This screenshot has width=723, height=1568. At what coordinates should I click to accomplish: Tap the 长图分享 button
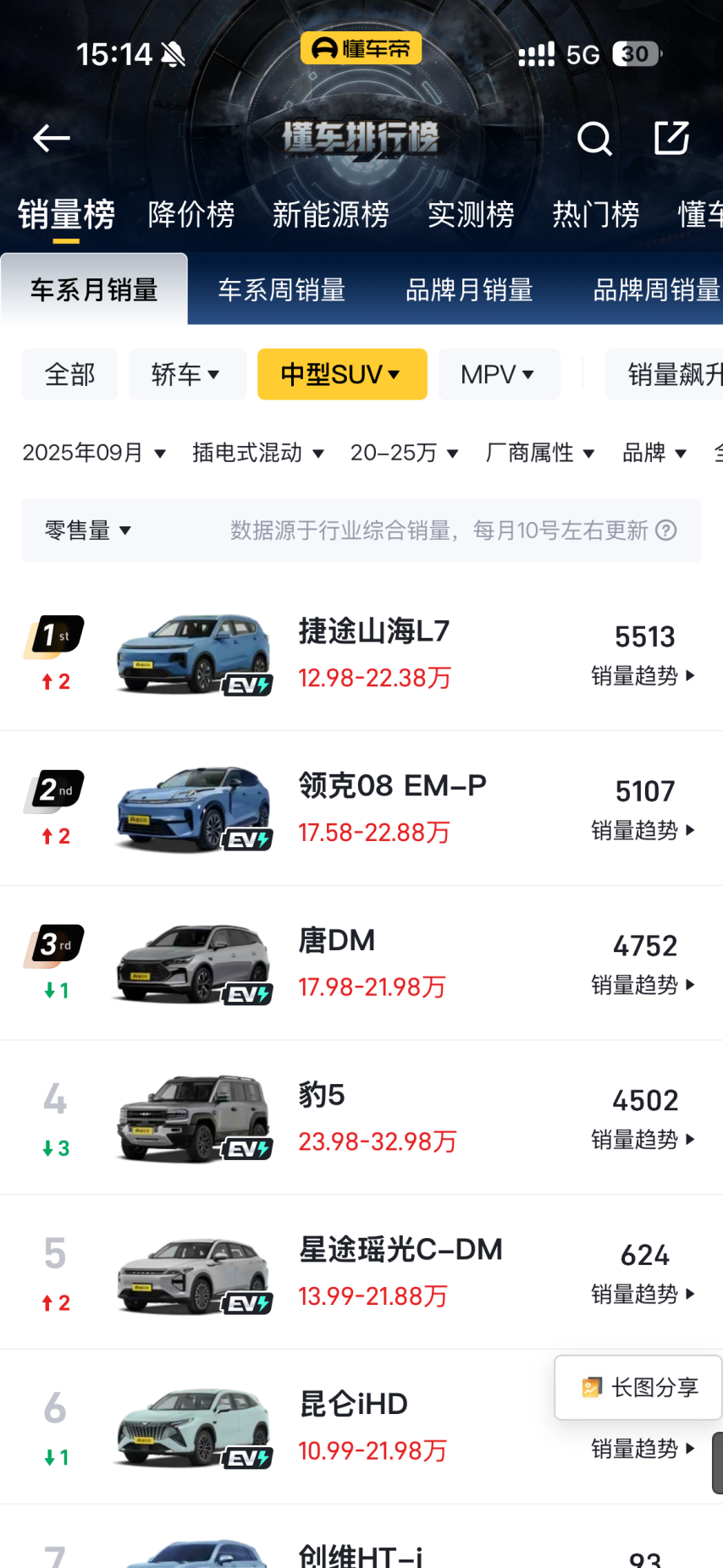pyautogui.click(x=639, y=1388)
